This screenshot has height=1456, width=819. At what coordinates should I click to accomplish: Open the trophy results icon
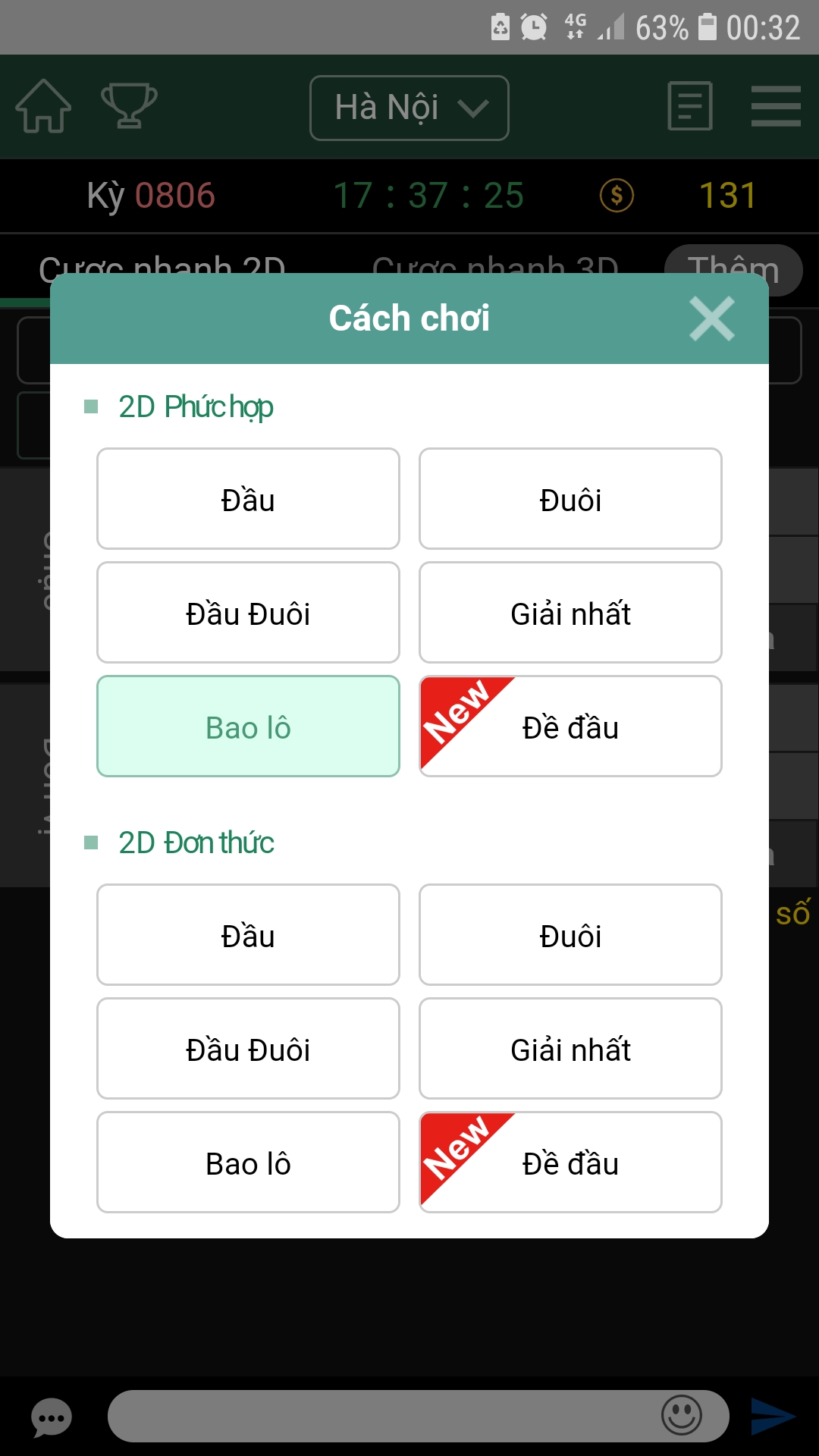pyautogui.click(x=129, y=105)
